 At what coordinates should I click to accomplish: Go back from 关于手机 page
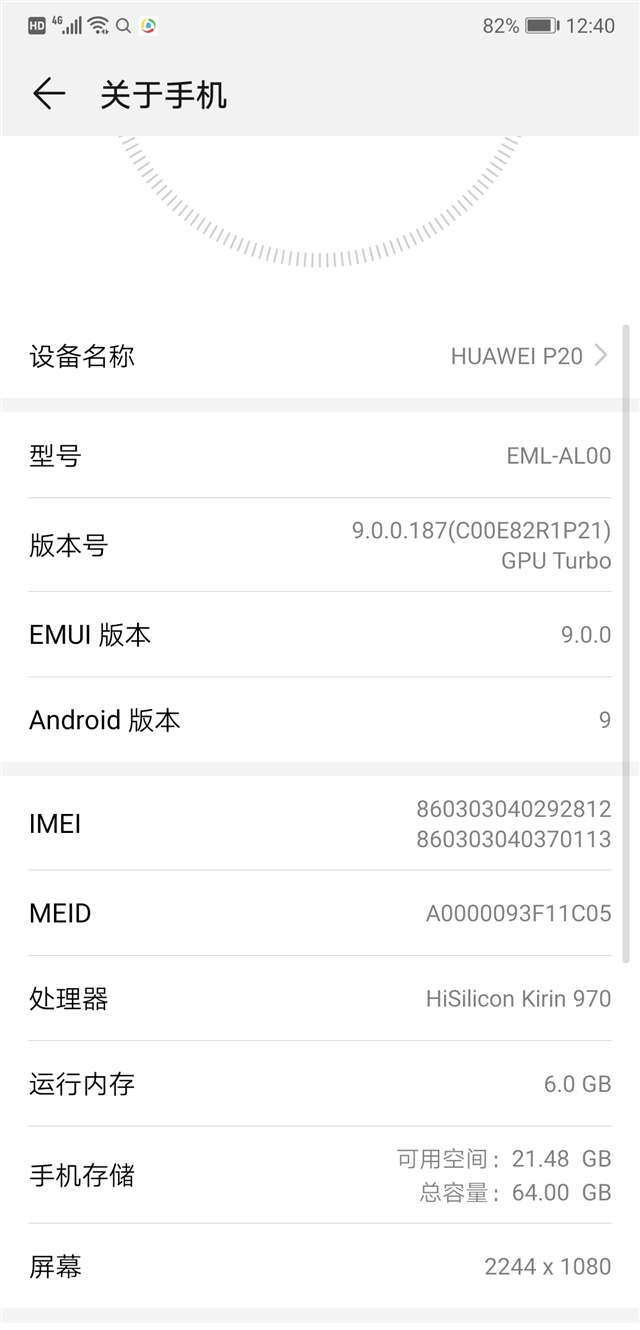(x=48, y=94)
